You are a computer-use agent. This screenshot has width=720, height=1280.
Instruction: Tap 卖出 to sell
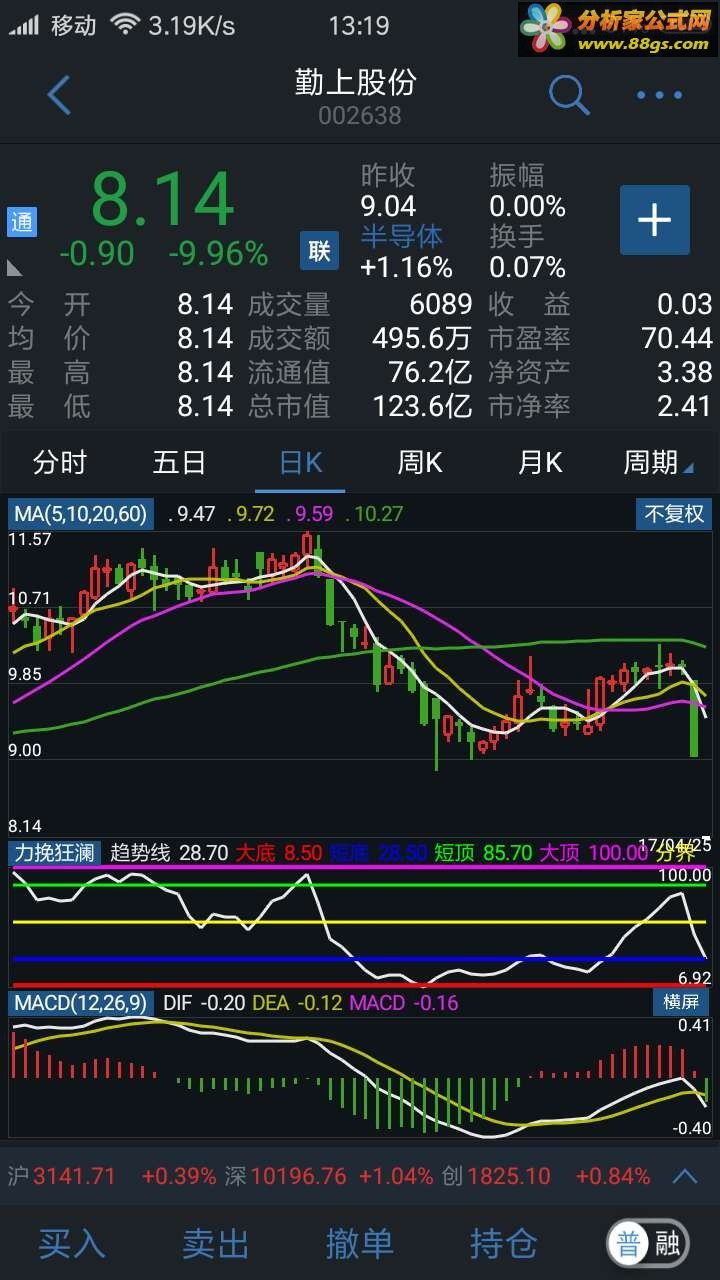(x=215, y=1244)
